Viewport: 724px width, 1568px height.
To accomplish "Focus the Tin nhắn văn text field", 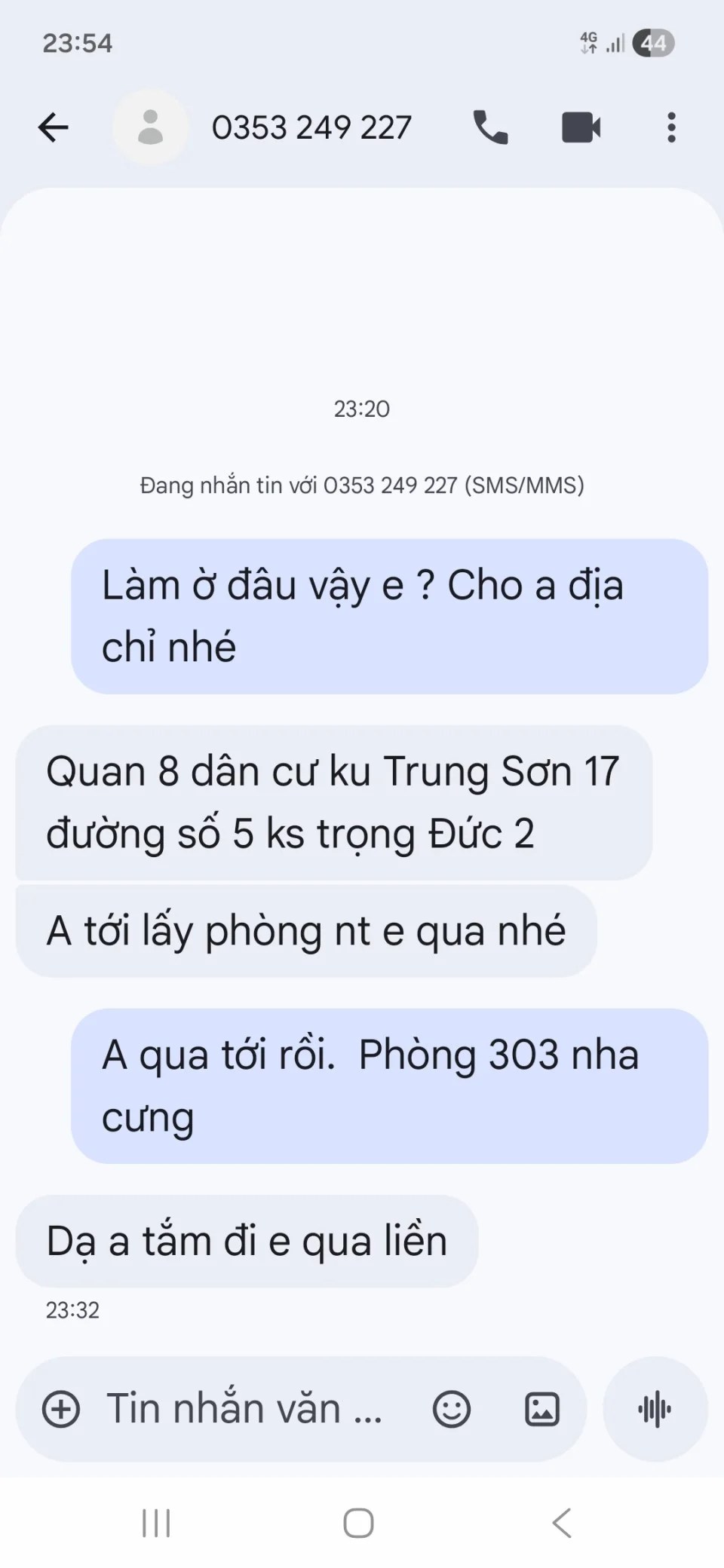I will pyautogui.click(x=245, y=1409).
